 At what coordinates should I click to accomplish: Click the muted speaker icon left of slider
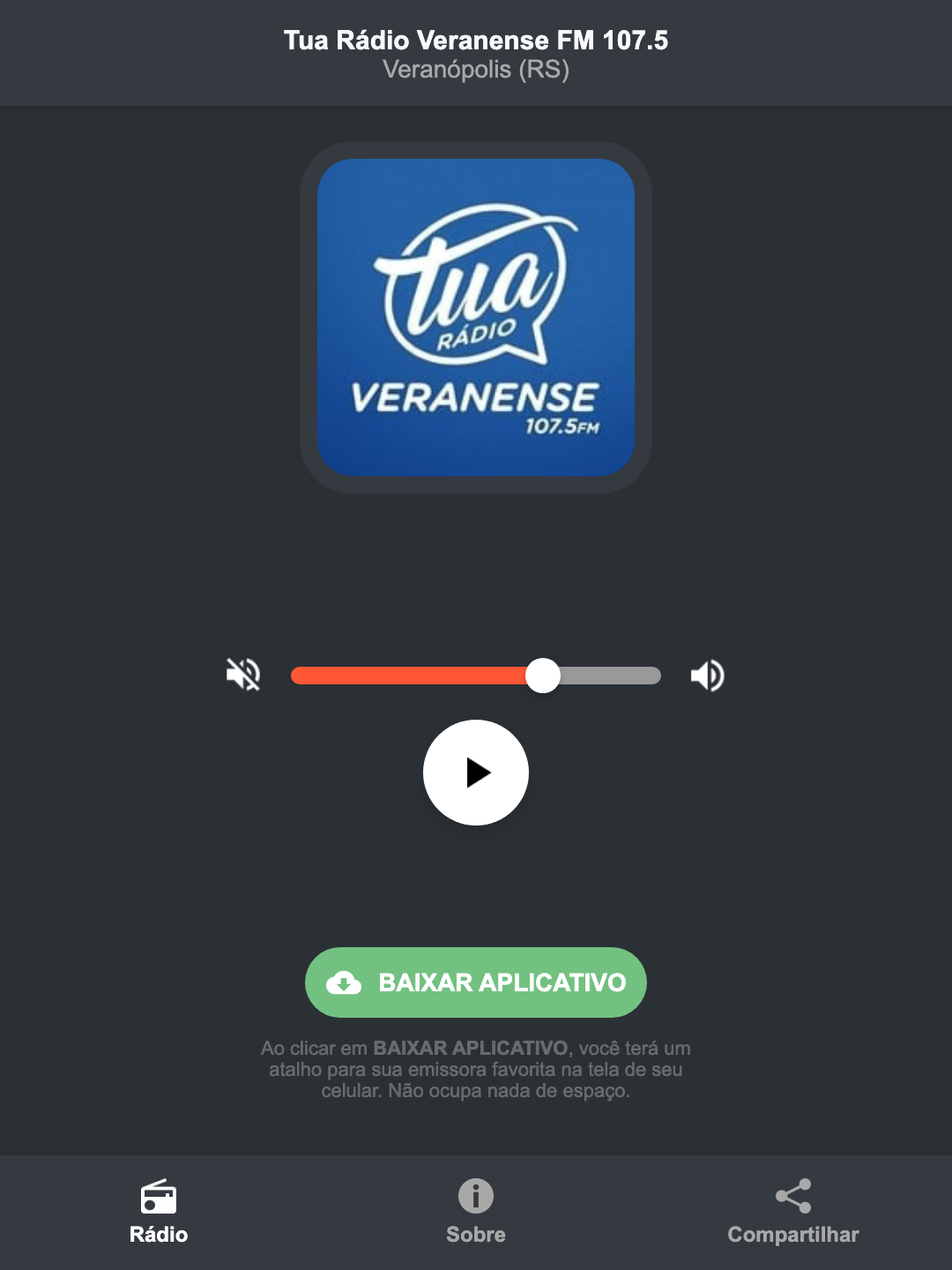tap(242, 675)
